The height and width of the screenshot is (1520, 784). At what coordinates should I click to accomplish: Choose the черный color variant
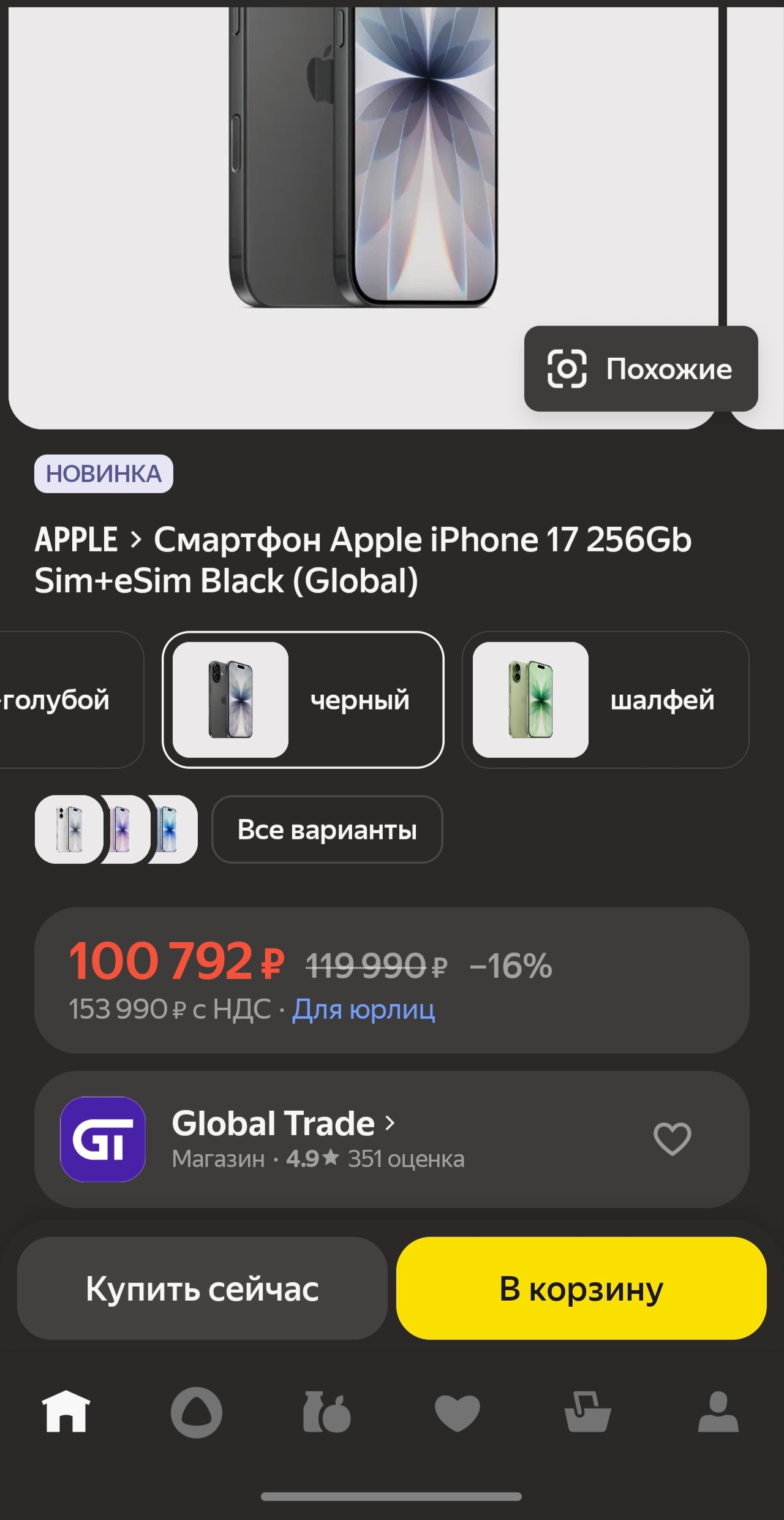[303, 700]
